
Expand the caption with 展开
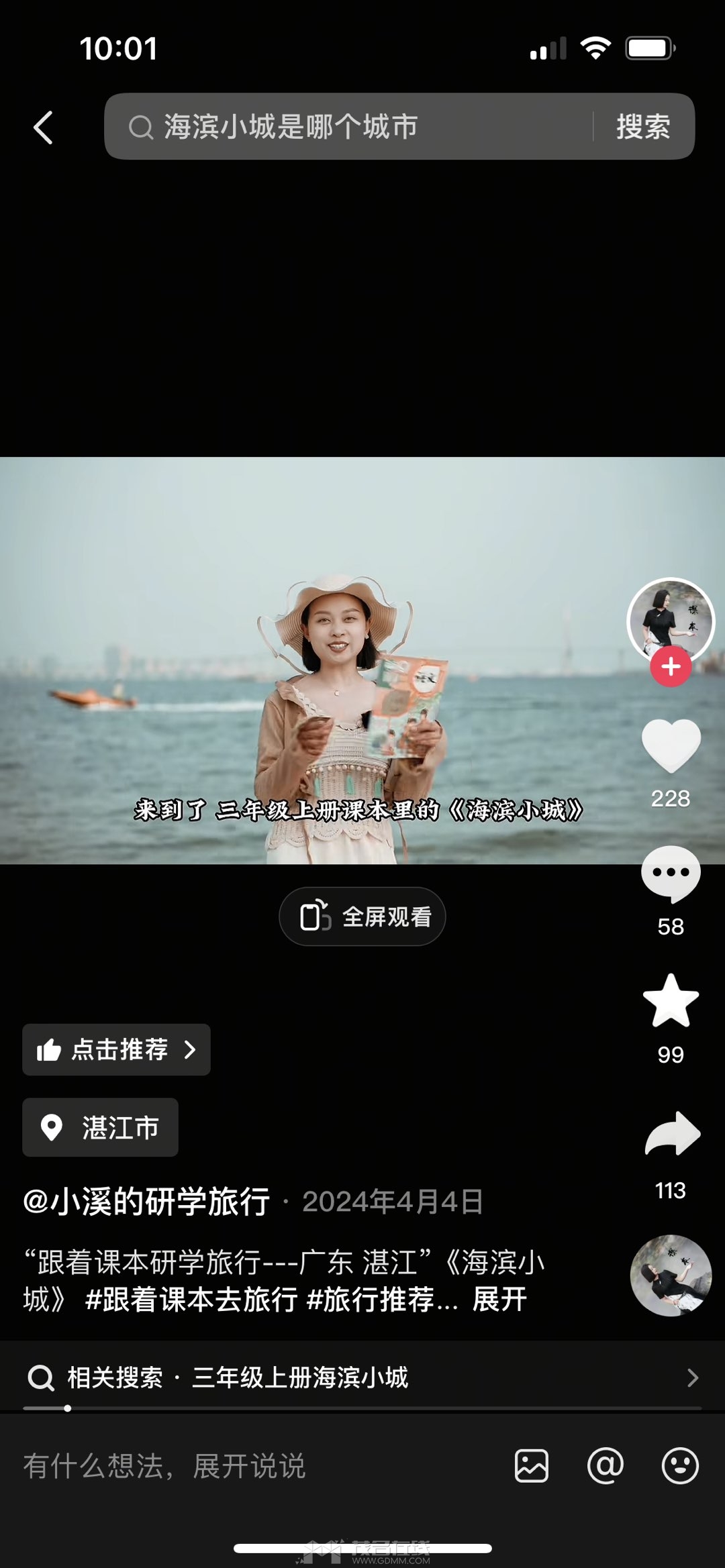click(x=499, y=1300)
